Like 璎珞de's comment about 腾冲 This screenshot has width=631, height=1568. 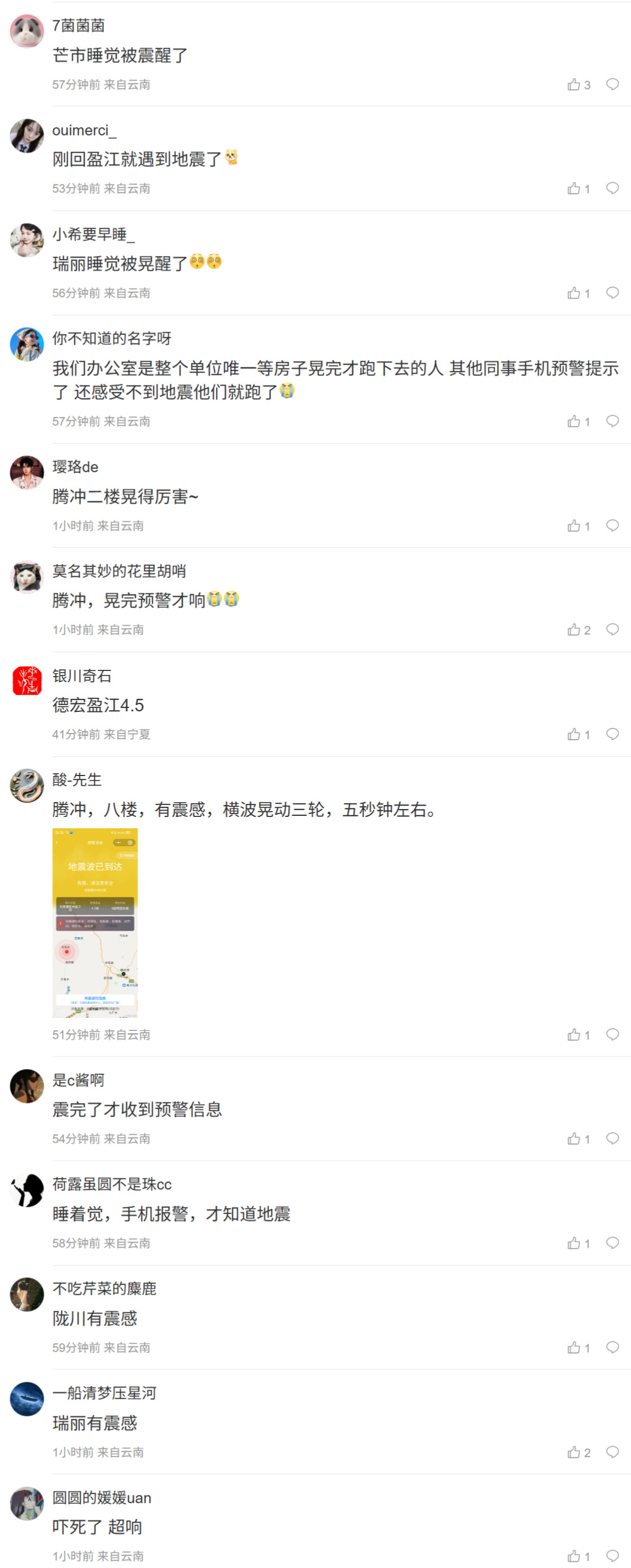[574, 526]
